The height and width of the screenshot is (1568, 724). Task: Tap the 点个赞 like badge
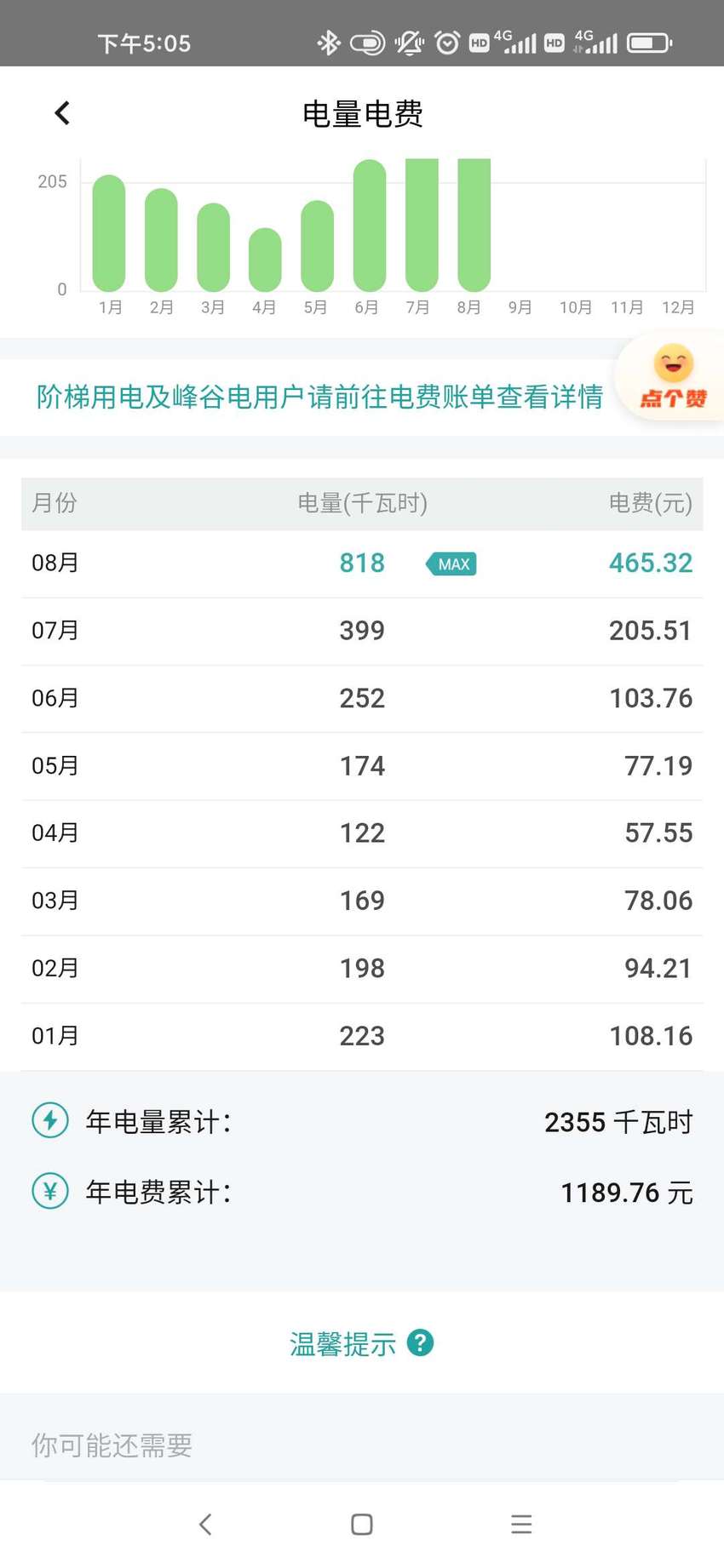(672, 377)
